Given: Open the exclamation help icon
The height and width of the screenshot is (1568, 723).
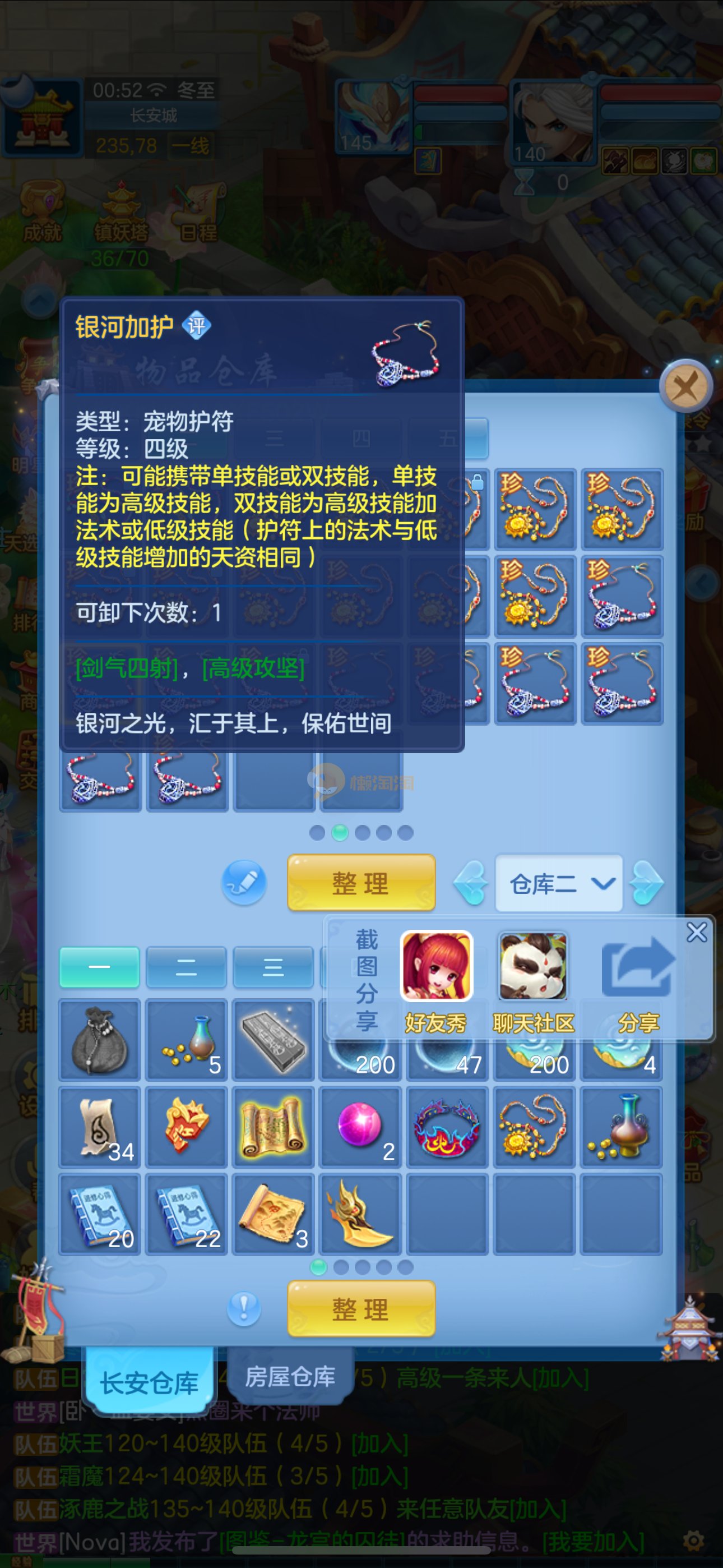Looking at the screenshot, I should coord(244,1307).
